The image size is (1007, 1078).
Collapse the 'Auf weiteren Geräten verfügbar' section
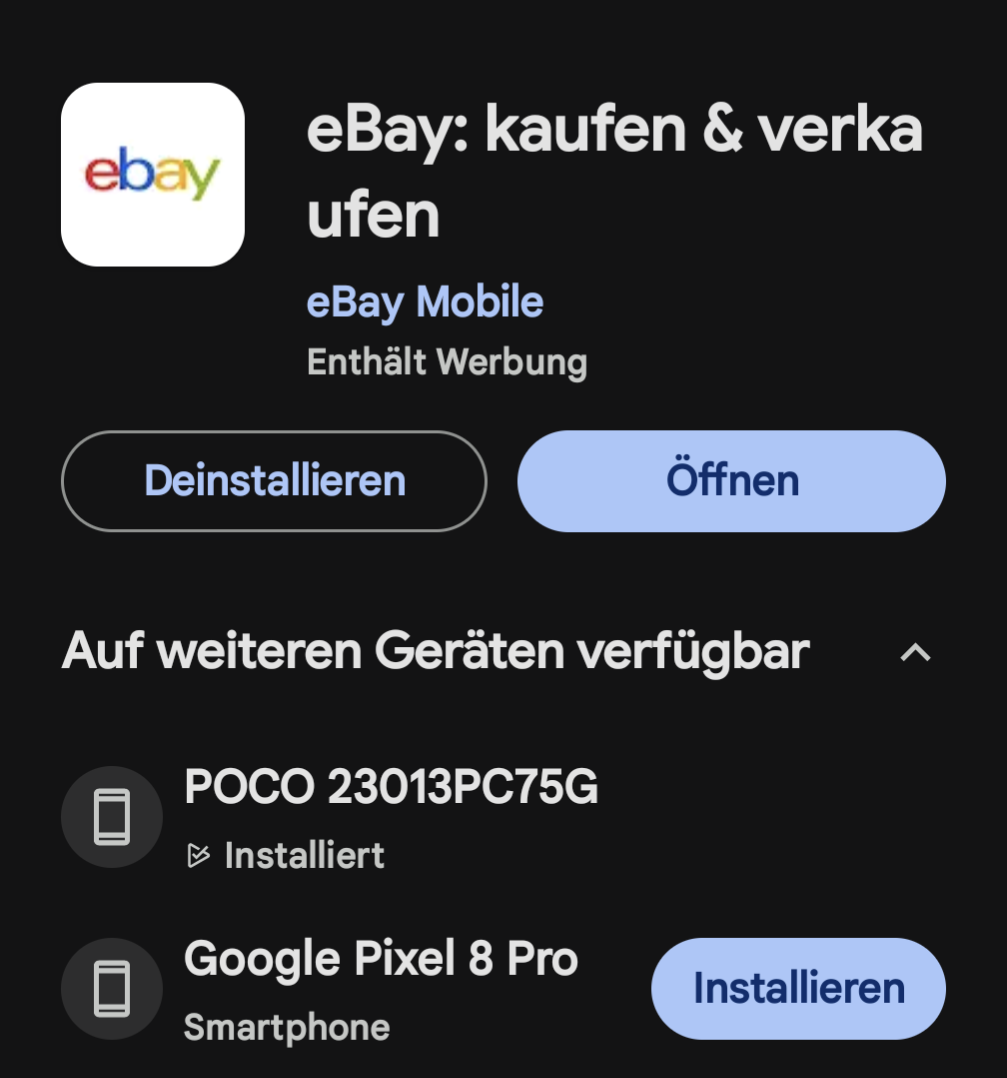click(x=915, y=653)
